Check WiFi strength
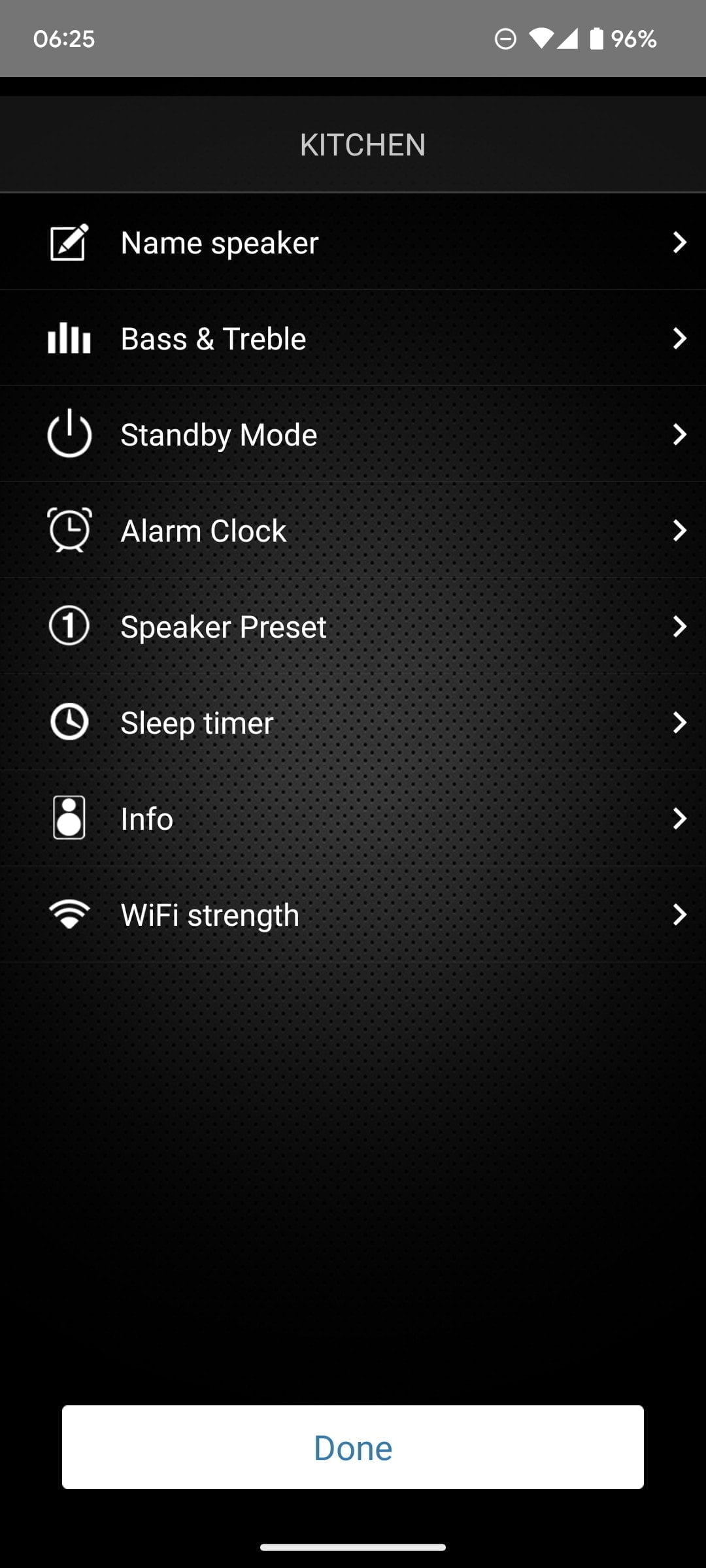Image resolution: width=706 pixels, height=1568 pixels. [x=353, y=915]
